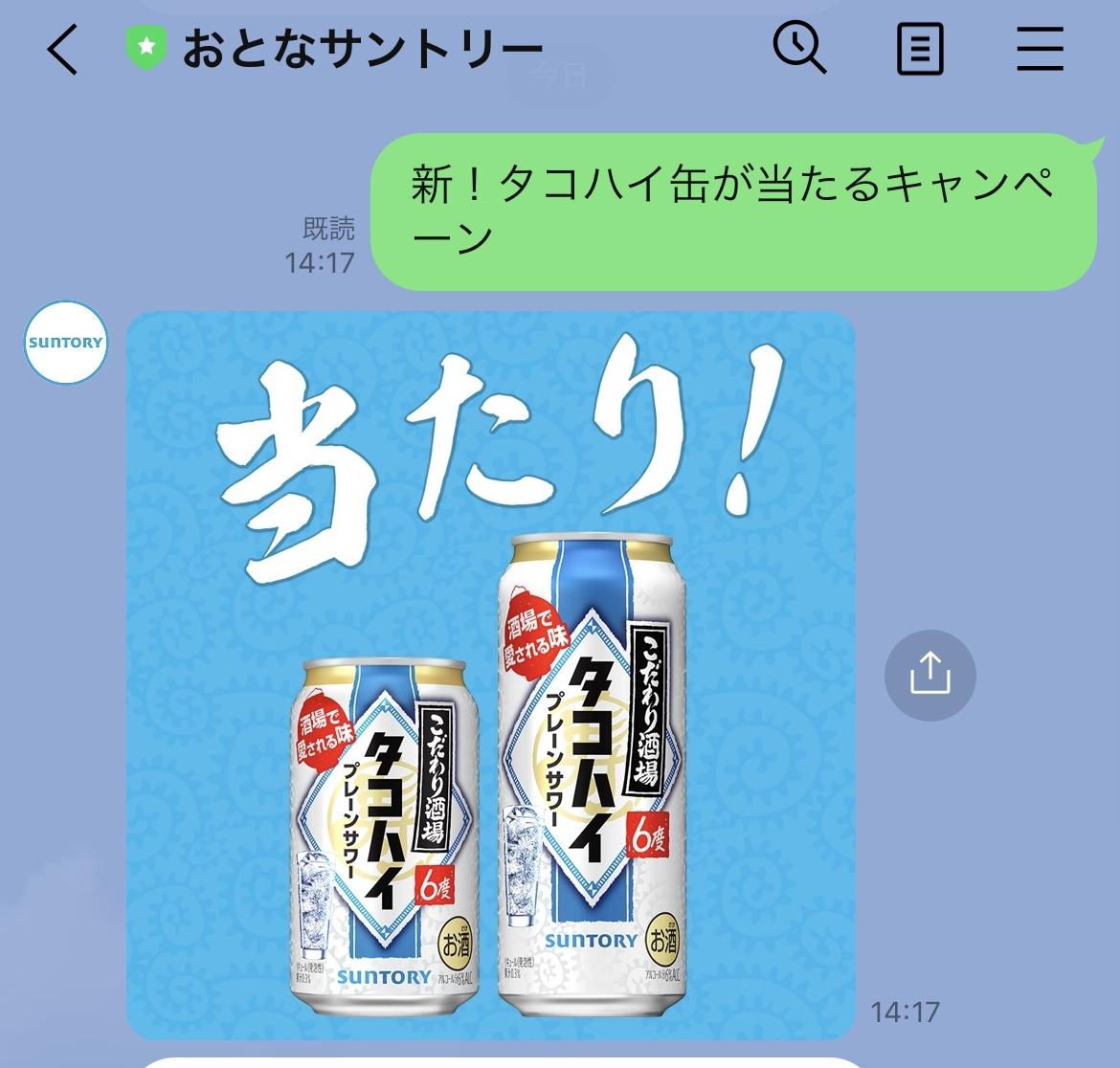Open the chat hamburger menu
The width and height of the screenshot is (1120, 1068).
point(1040,49)
